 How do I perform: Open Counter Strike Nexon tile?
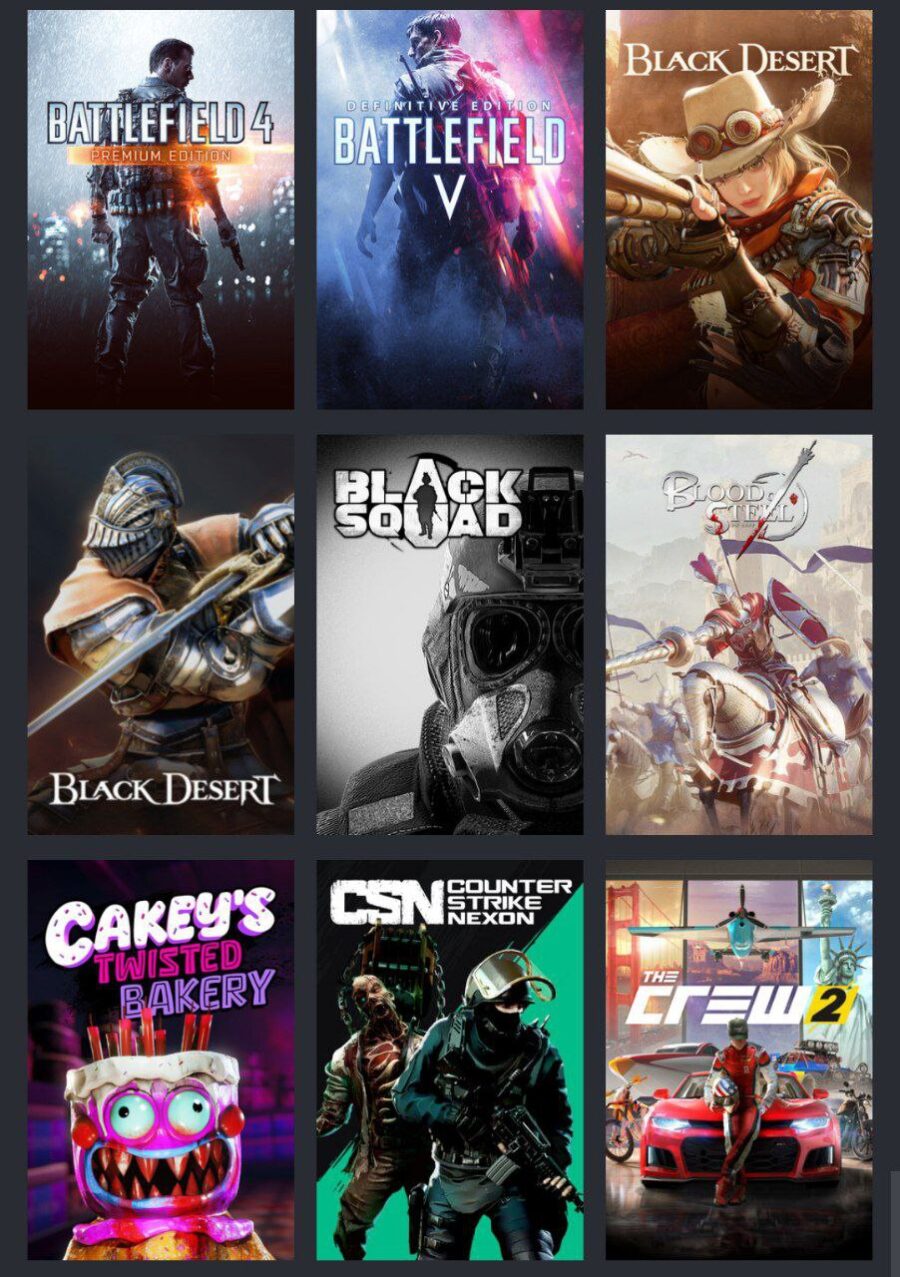450,1060
